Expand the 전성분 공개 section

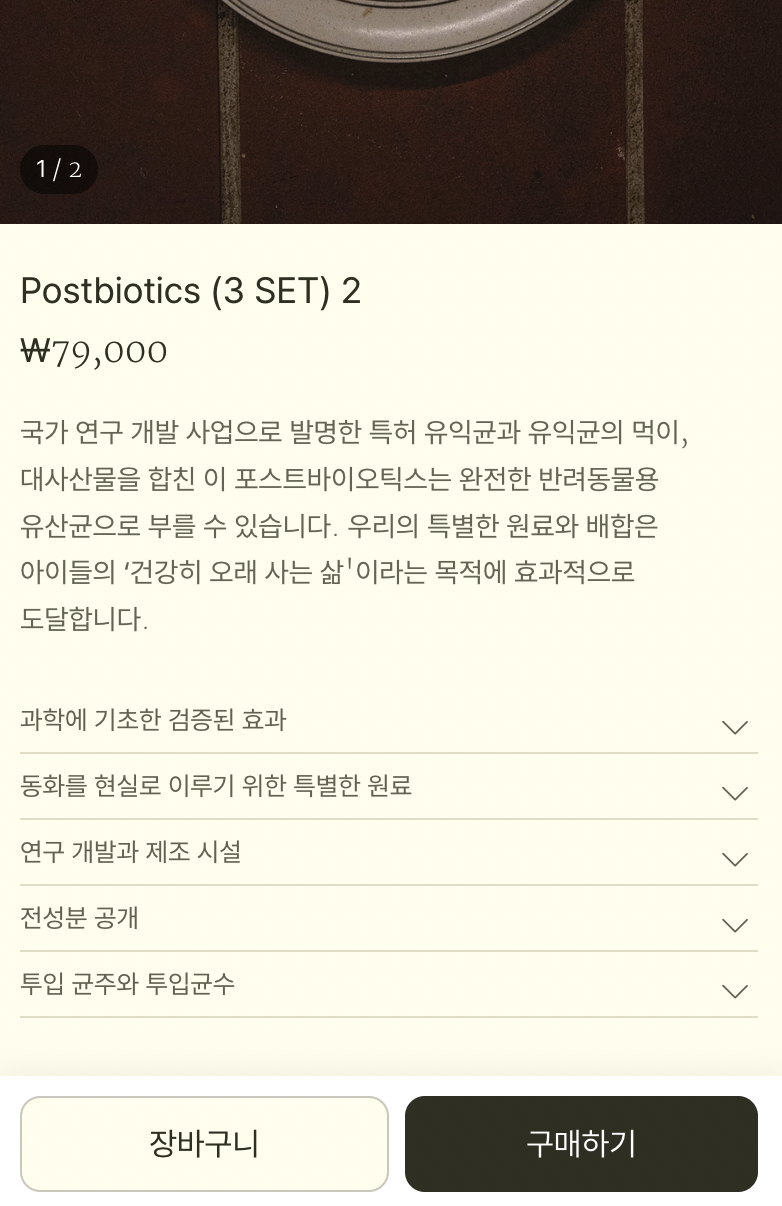389,919
